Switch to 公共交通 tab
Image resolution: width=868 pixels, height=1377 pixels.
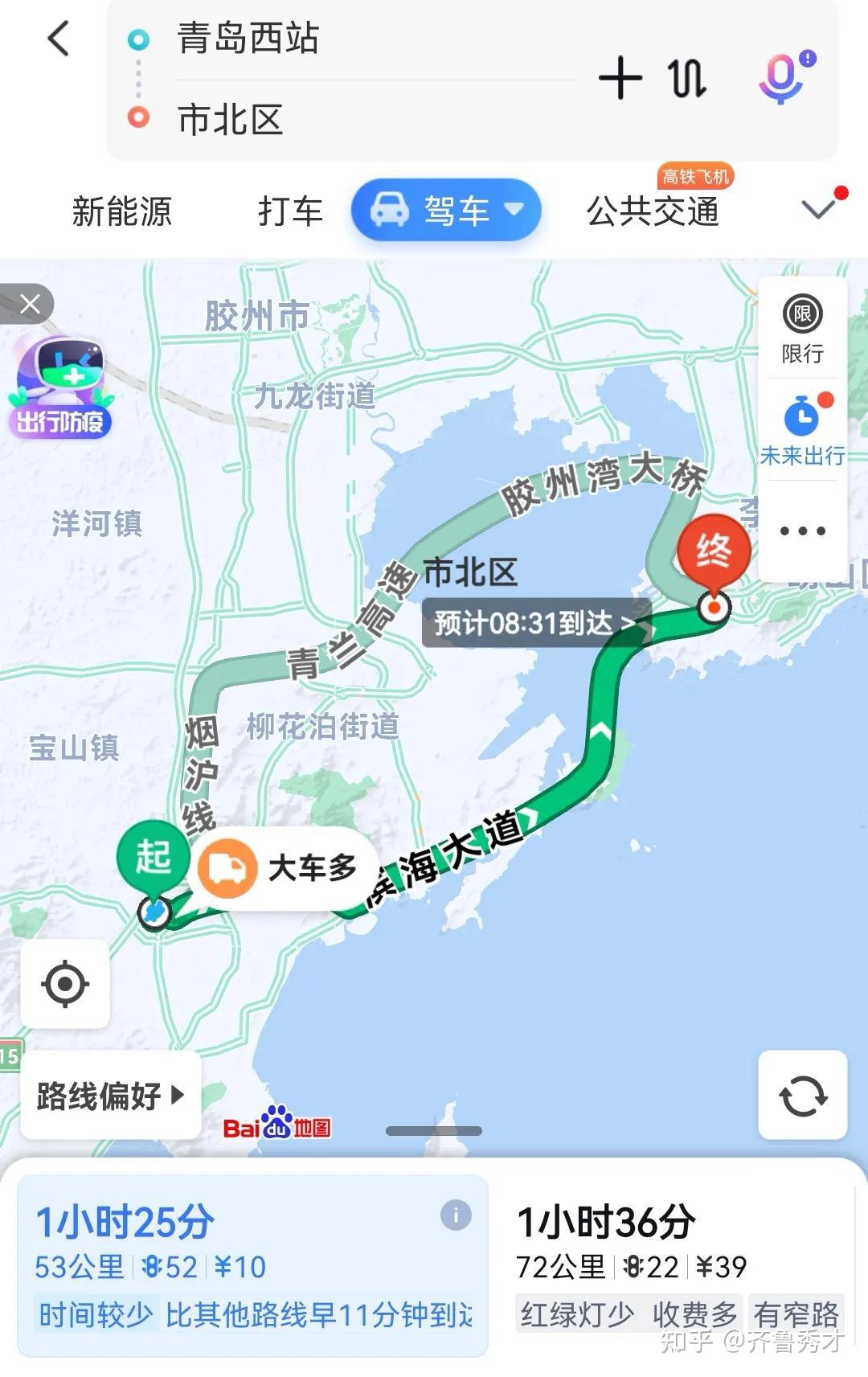653,211
